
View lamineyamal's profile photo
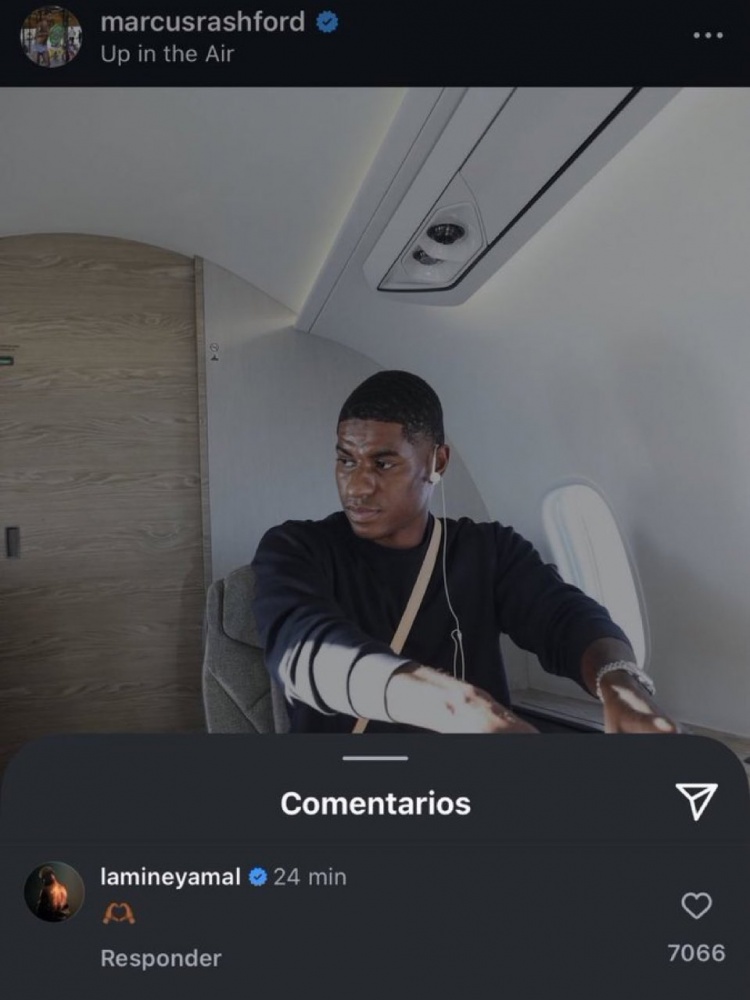click(x=54, y=891)
